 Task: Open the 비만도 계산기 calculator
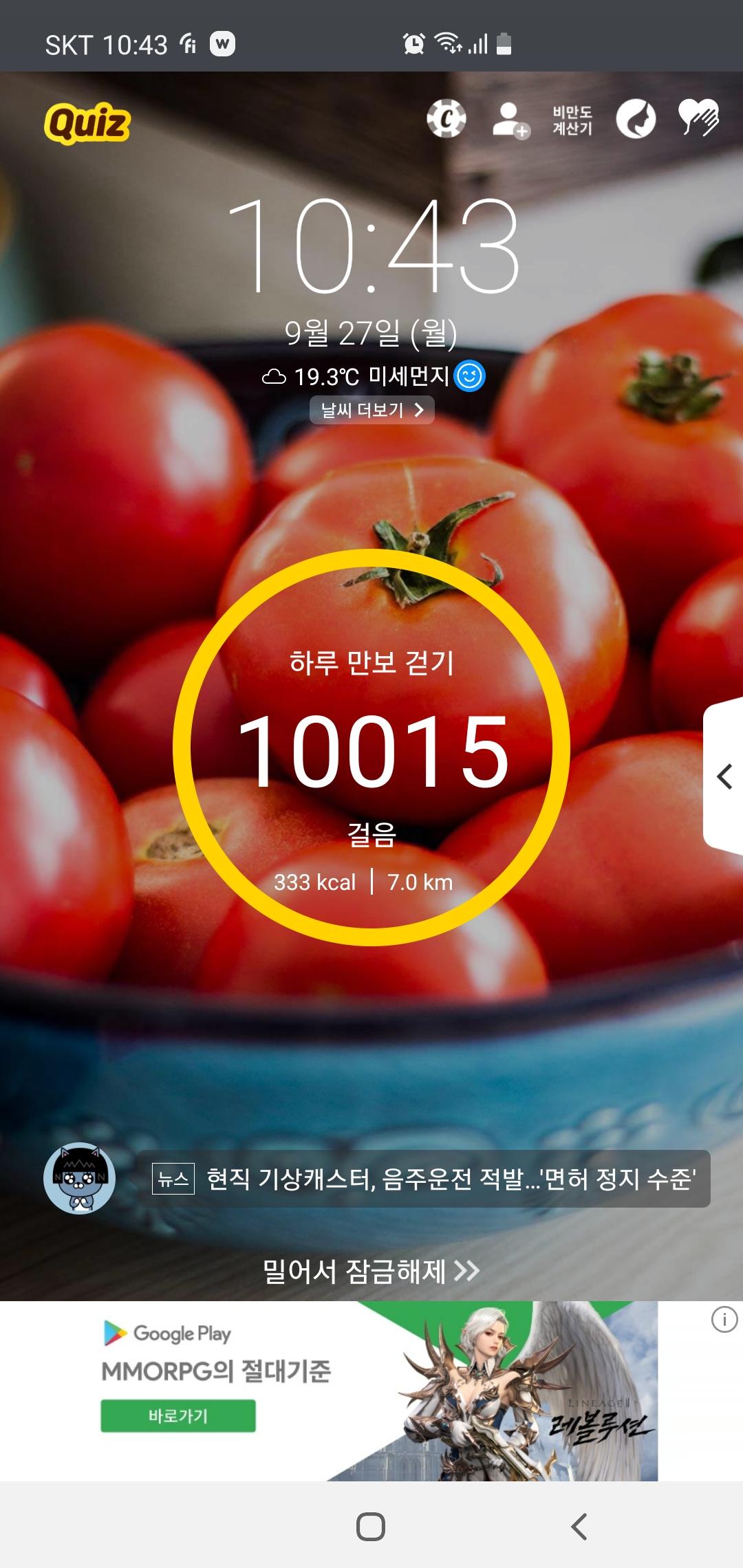click(572, 120)
